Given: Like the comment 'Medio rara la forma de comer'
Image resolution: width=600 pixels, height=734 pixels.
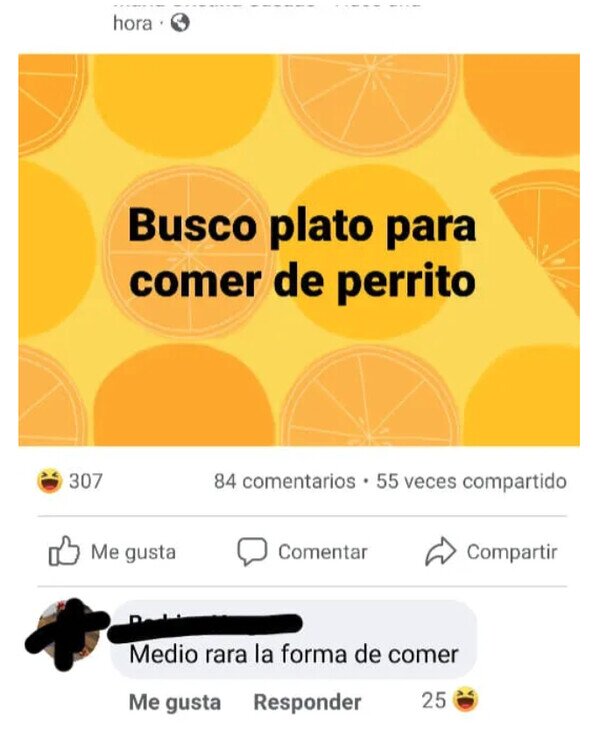Looking at the screenshot, I should (175, 702).
